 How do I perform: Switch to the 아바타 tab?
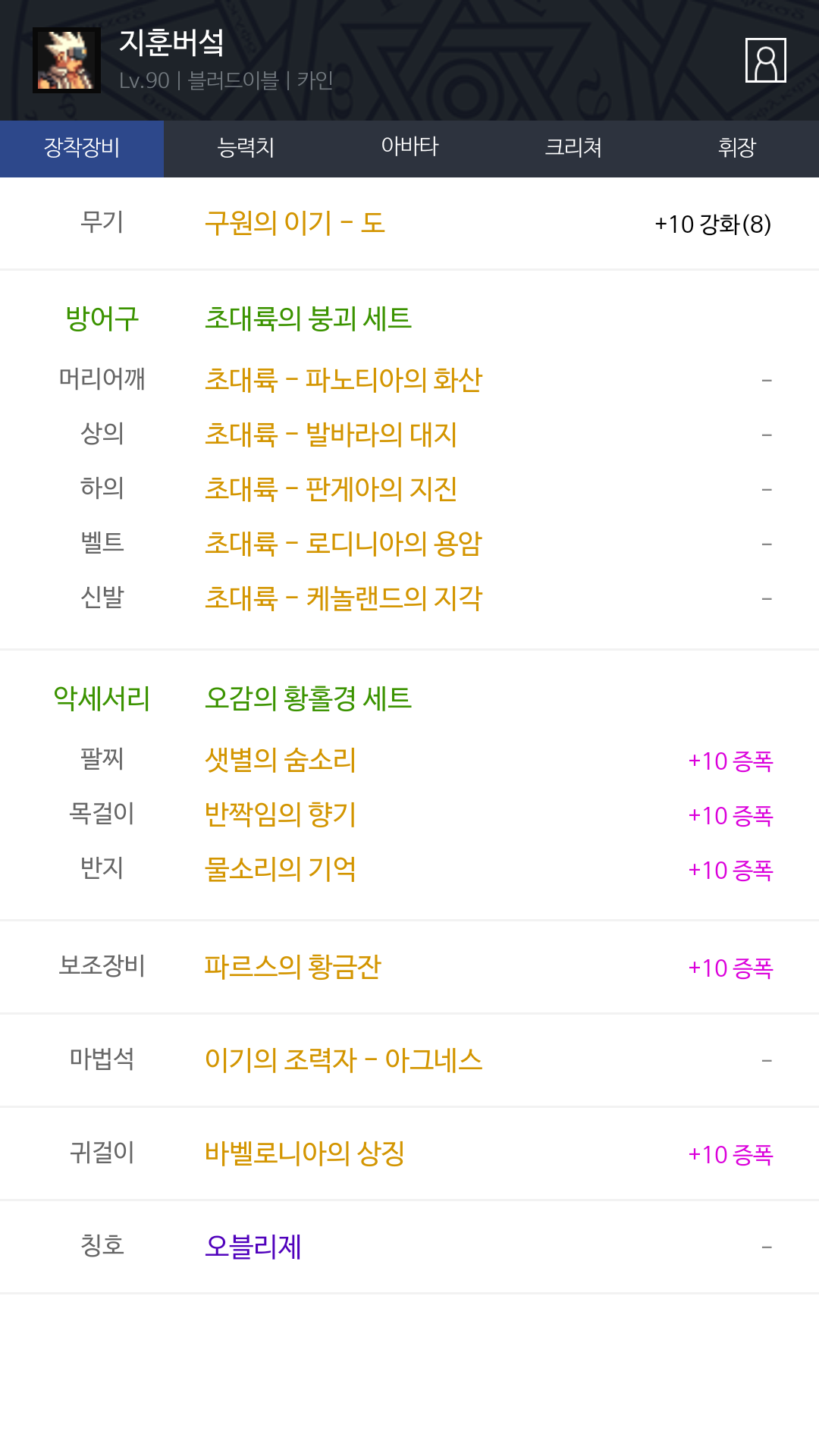click(x=409, y=149)
